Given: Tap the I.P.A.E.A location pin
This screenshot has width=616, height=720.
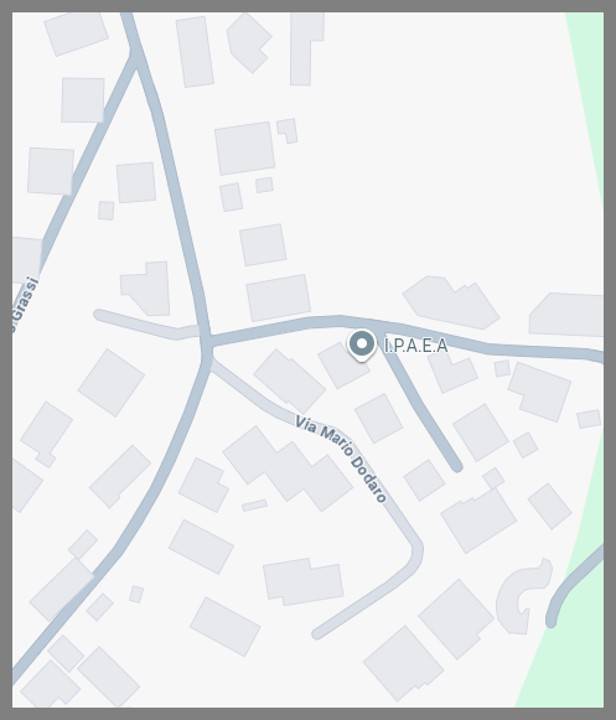Looking at the screenshot, I should click(x=361, y=344).
